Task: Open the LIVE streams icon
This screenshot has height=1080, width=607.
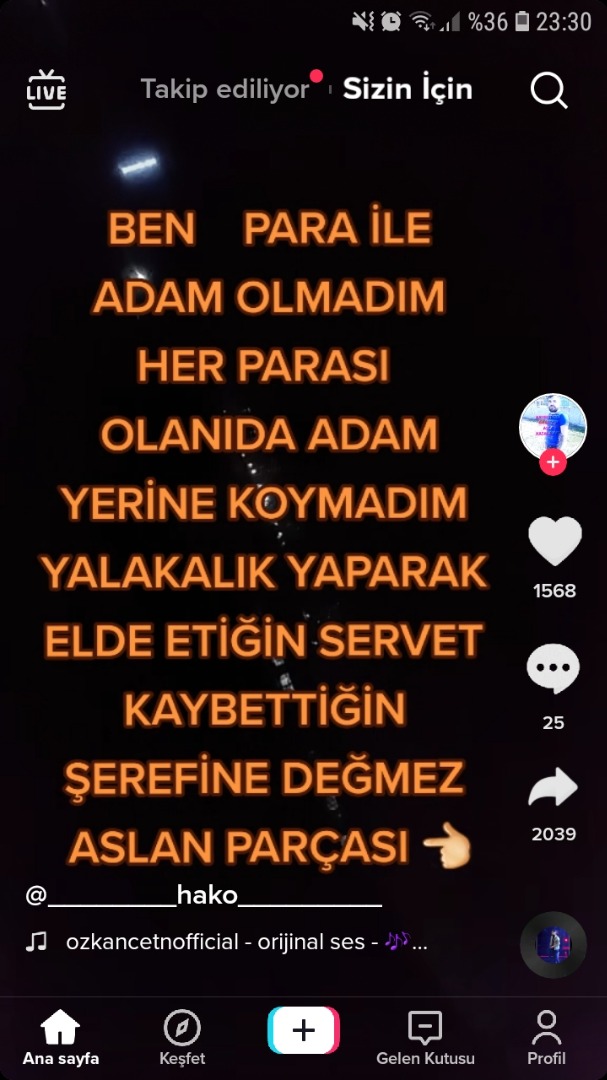Action: [46, 90]
